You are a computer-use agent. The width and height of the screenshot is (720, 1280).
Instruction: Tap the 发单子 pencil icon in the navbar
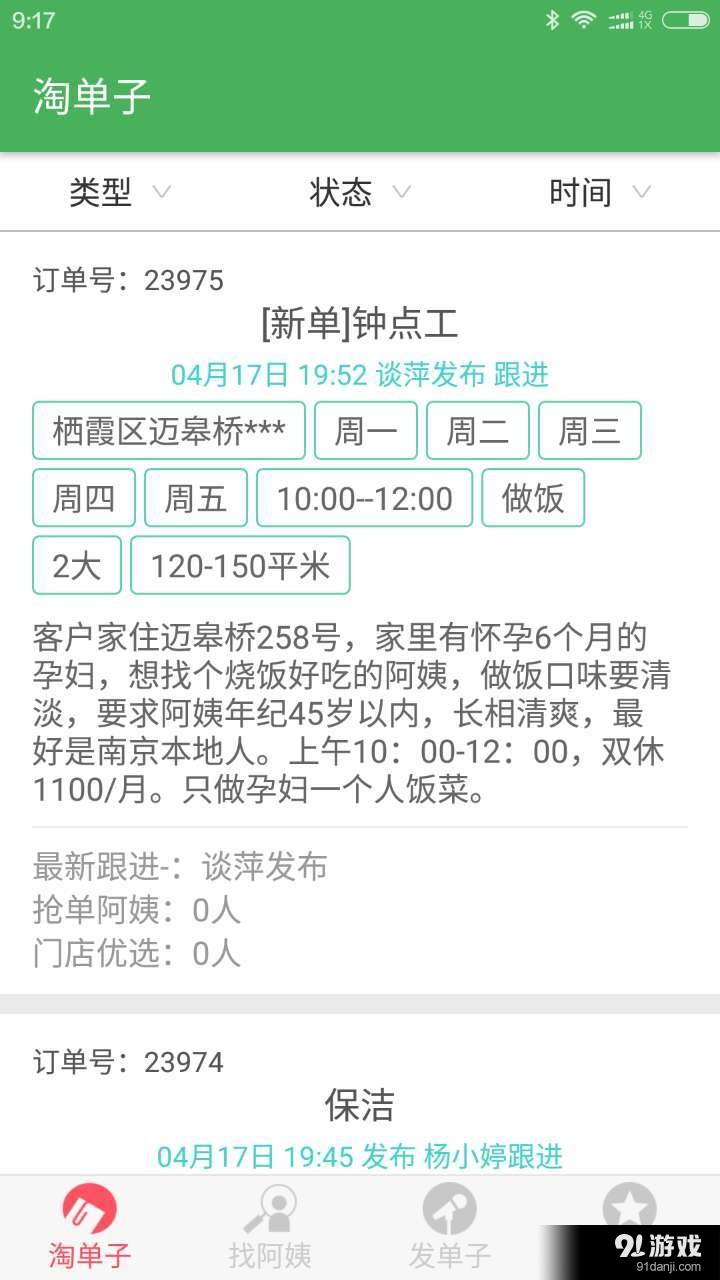pos(450,1210)
